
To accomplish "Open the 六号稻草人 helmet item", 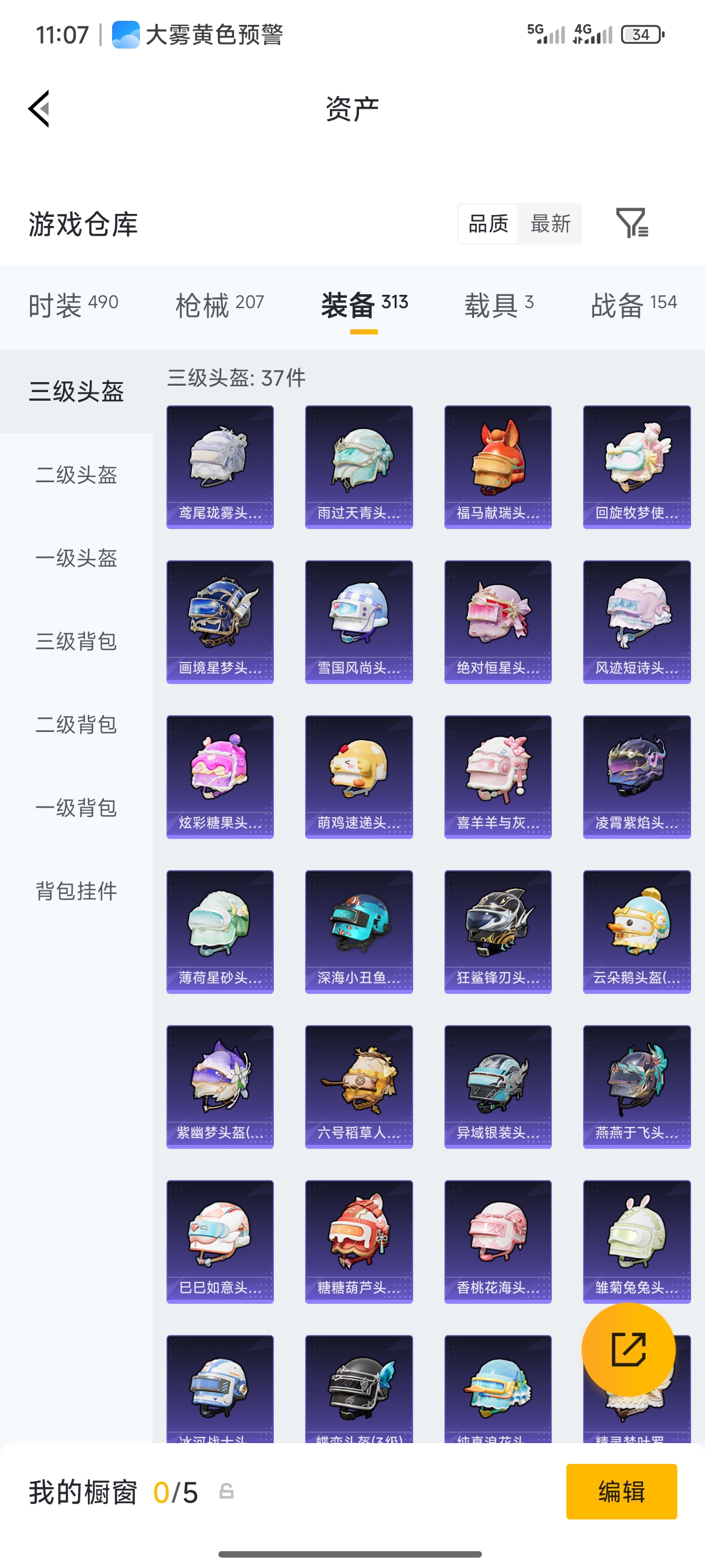I will (x=358, y=1086).
